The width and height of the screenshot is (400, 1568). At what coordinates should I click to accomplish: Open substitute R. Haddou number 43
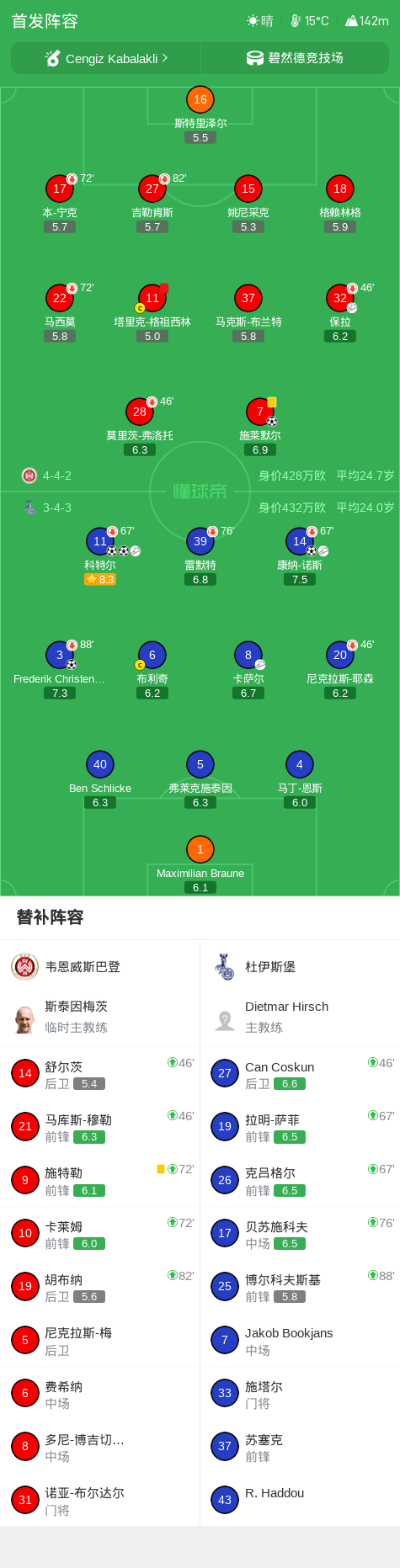click(x=300, y=1500)
